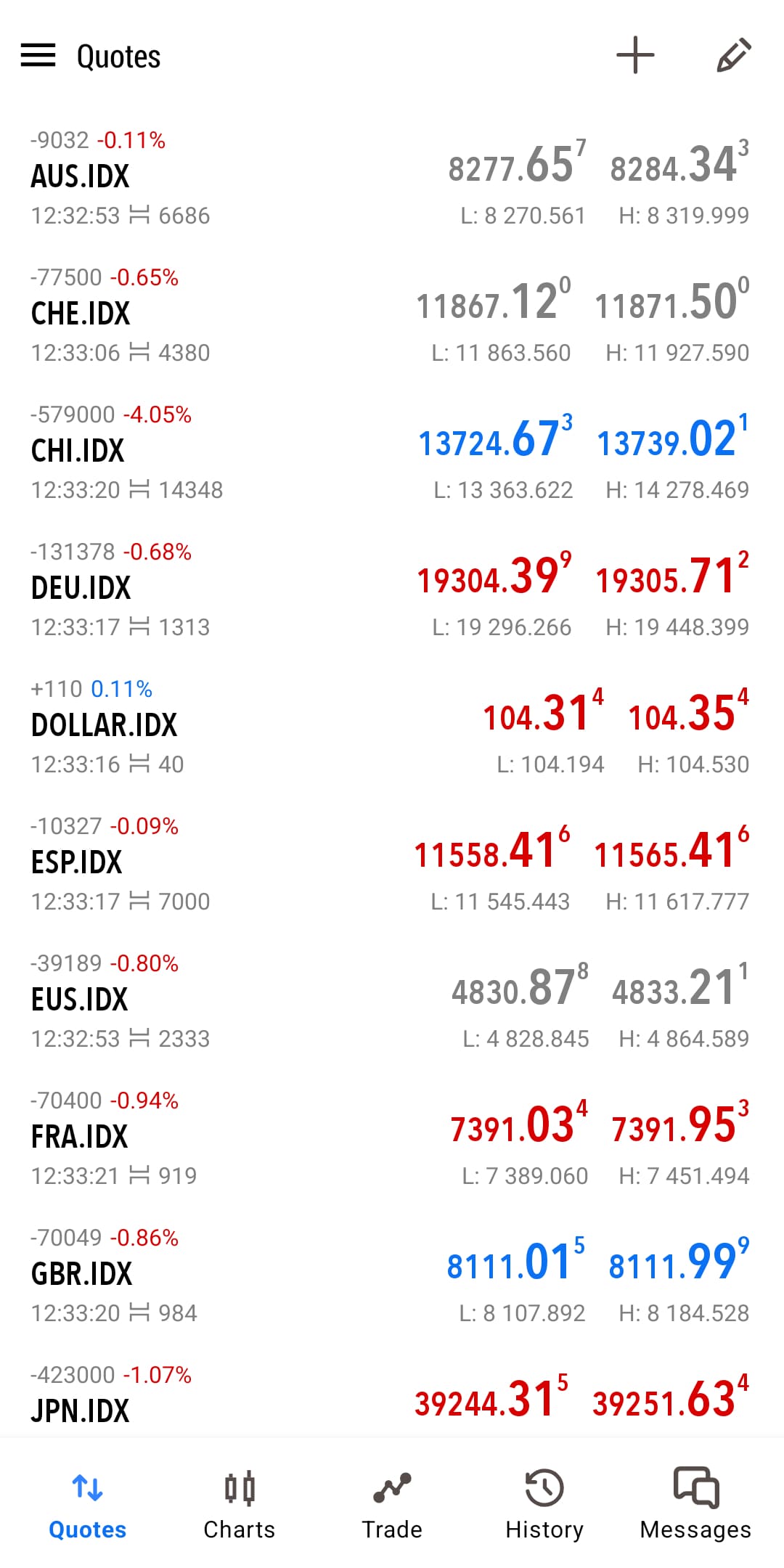Image resolution: width=784 pixels, height=1568 pixels.
Task: Open the EUS.IDX quote row
Action: pos(392,1001)
